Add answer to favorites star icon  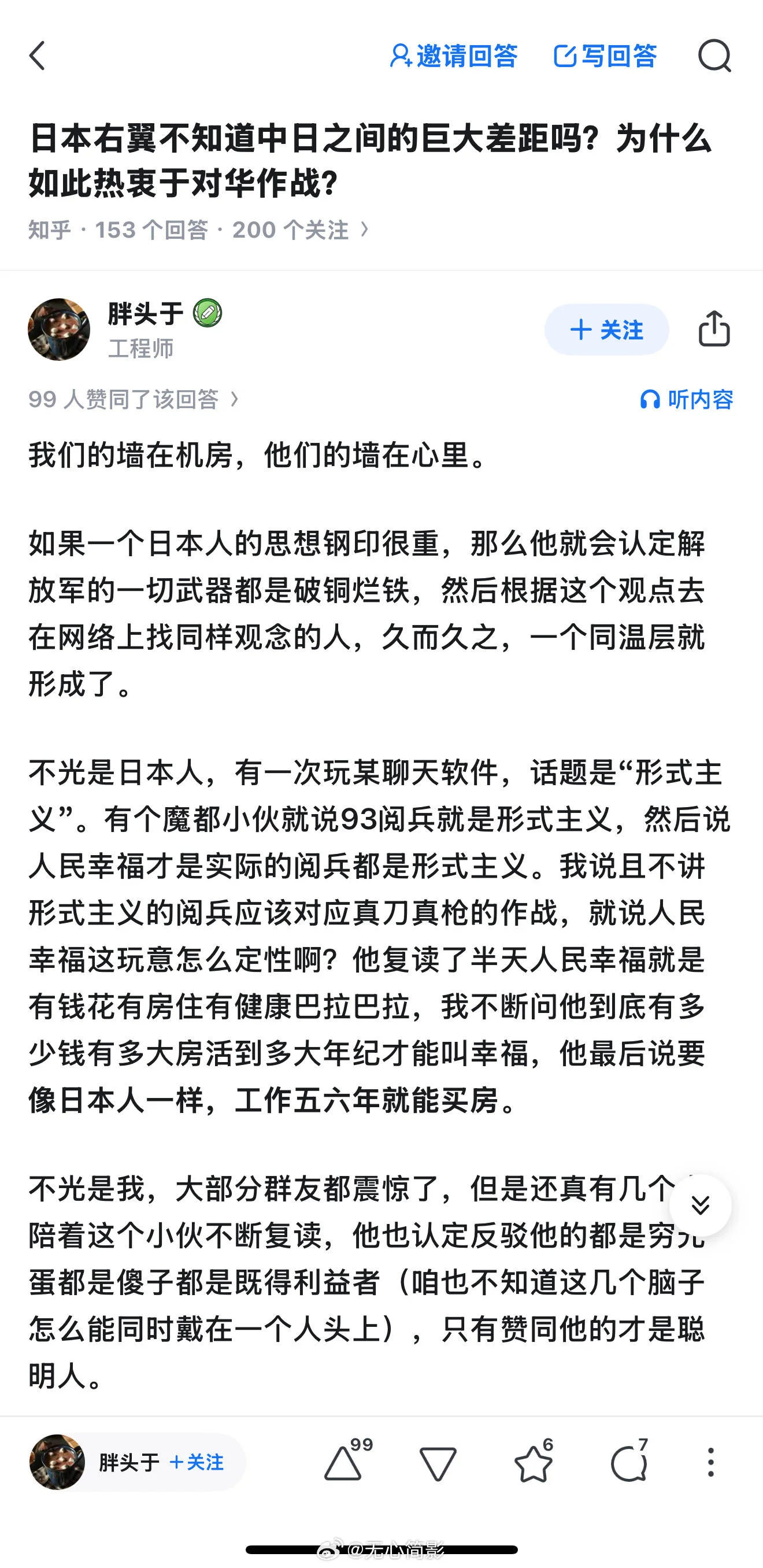[x=535, y=1460]
